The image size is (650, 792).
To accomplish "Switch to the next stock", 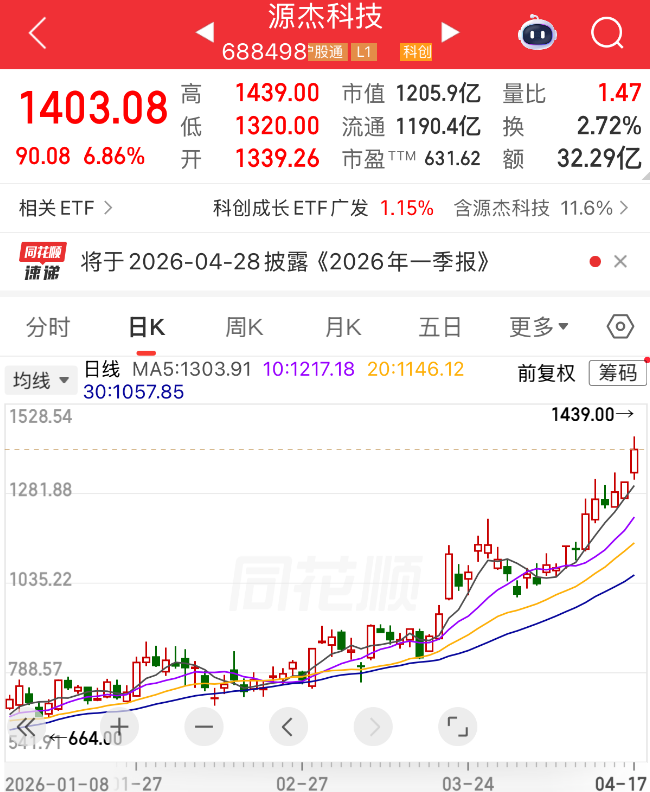I will tap(449, 33).
